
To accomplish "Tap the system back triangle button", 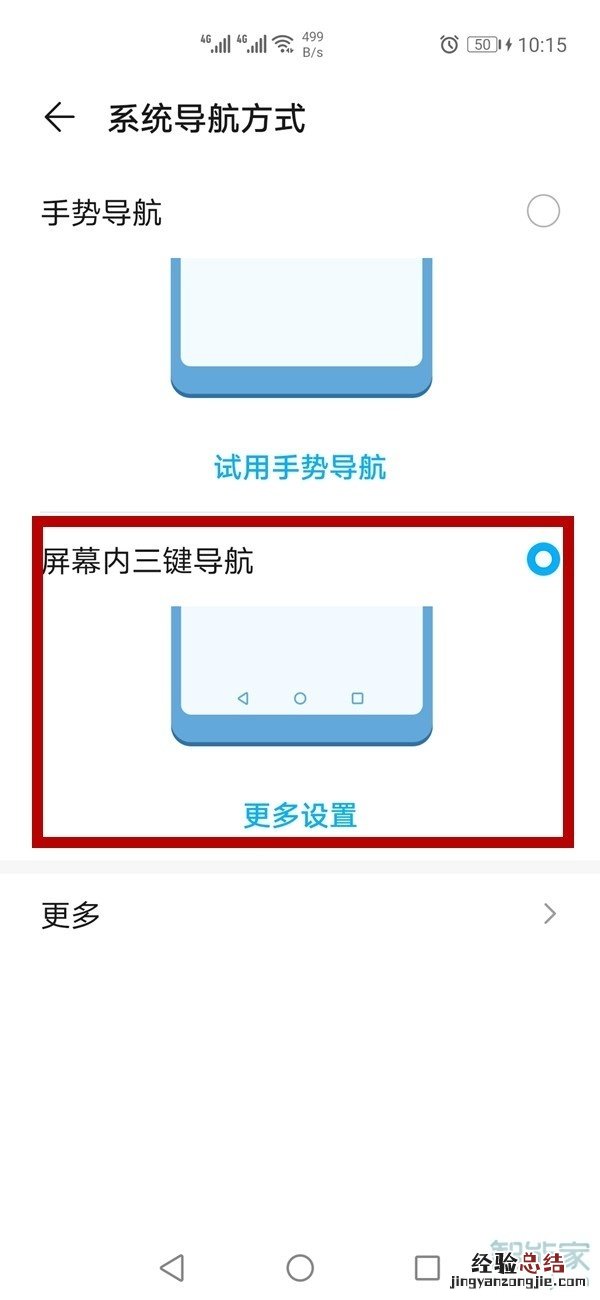I will coord(172,1268).
